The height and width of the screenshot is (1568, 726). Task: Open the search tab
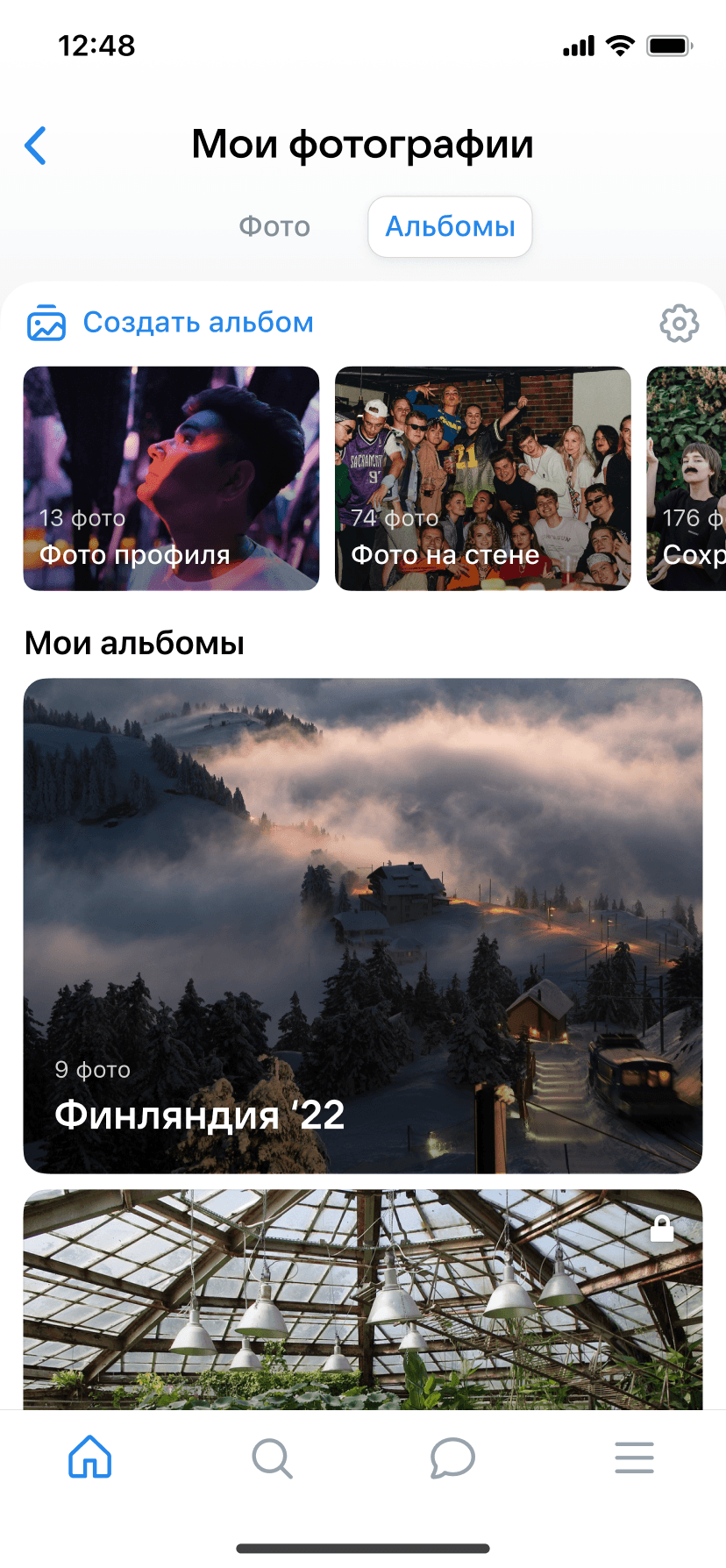click(x=272, y=1458)
